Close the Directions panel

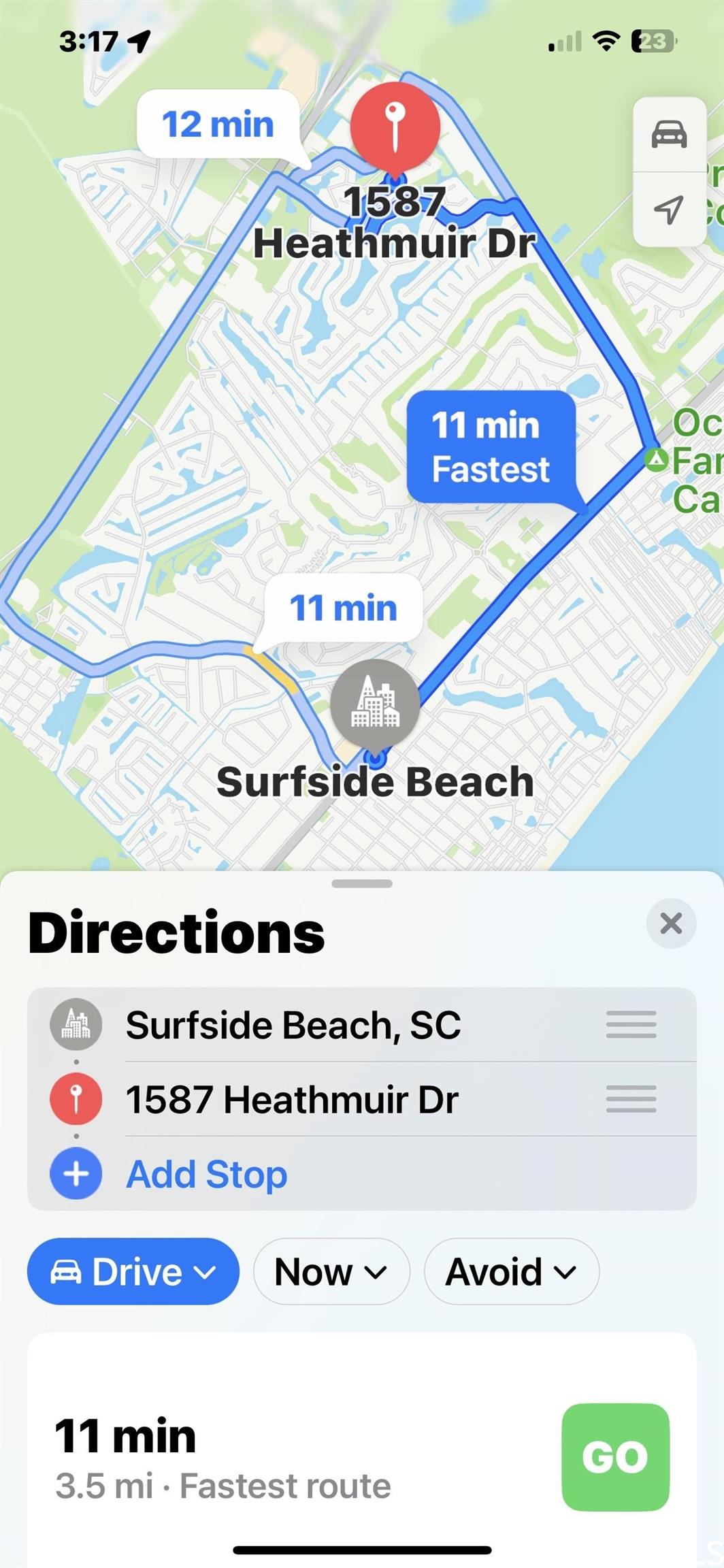pos(671,924)
